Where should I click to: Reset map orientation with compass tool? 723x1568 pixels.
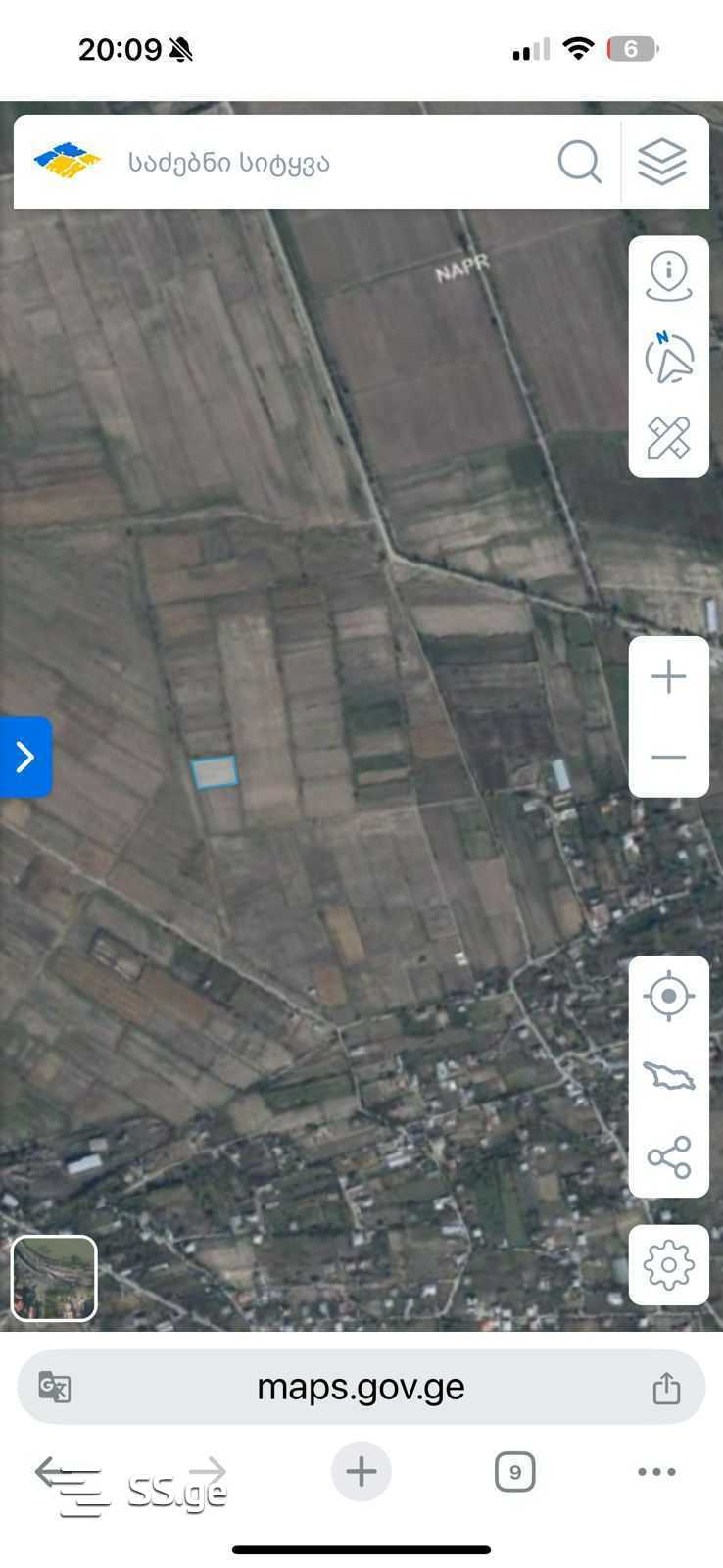[x=669, y=358]
